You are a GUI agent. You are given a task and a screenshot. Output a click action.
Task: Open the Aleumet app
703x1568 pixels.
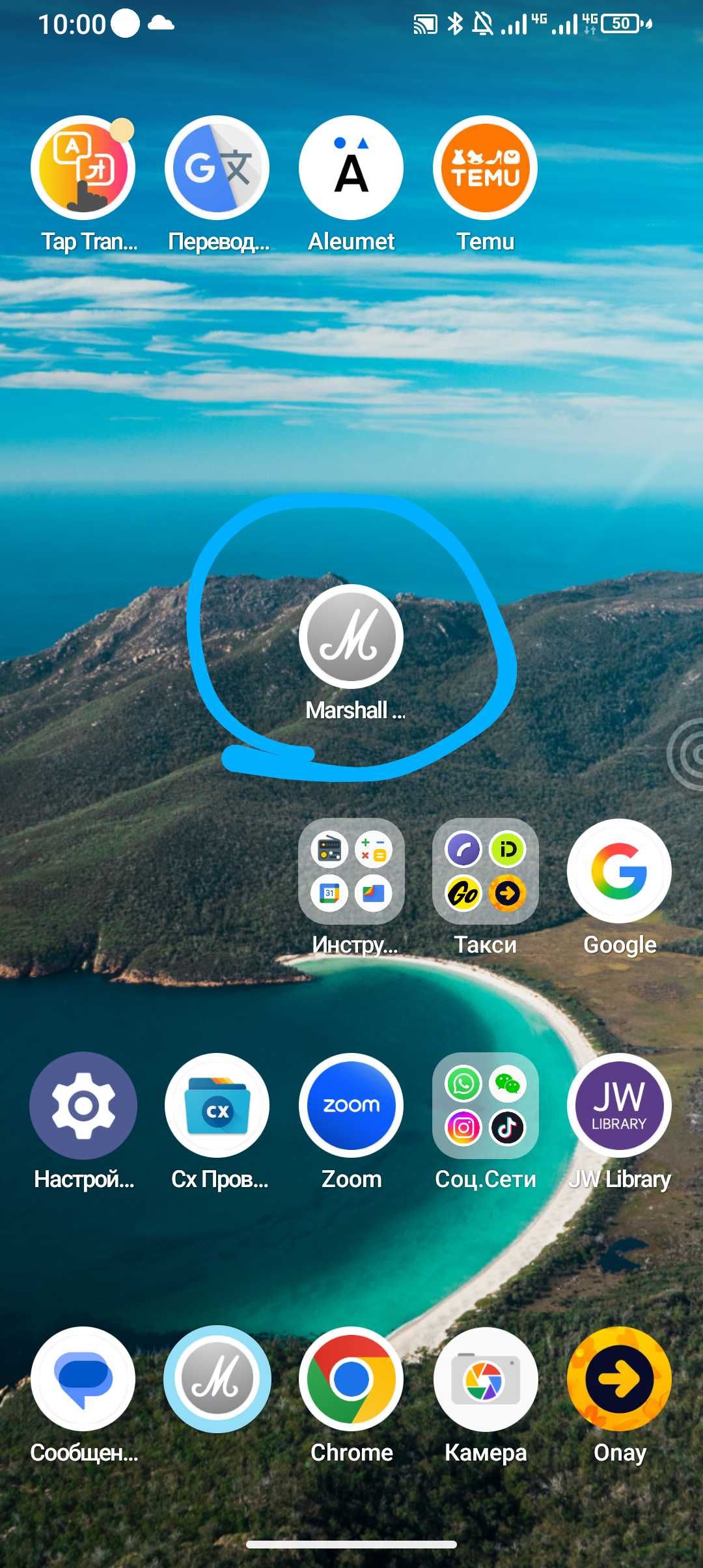click(351, 168)
